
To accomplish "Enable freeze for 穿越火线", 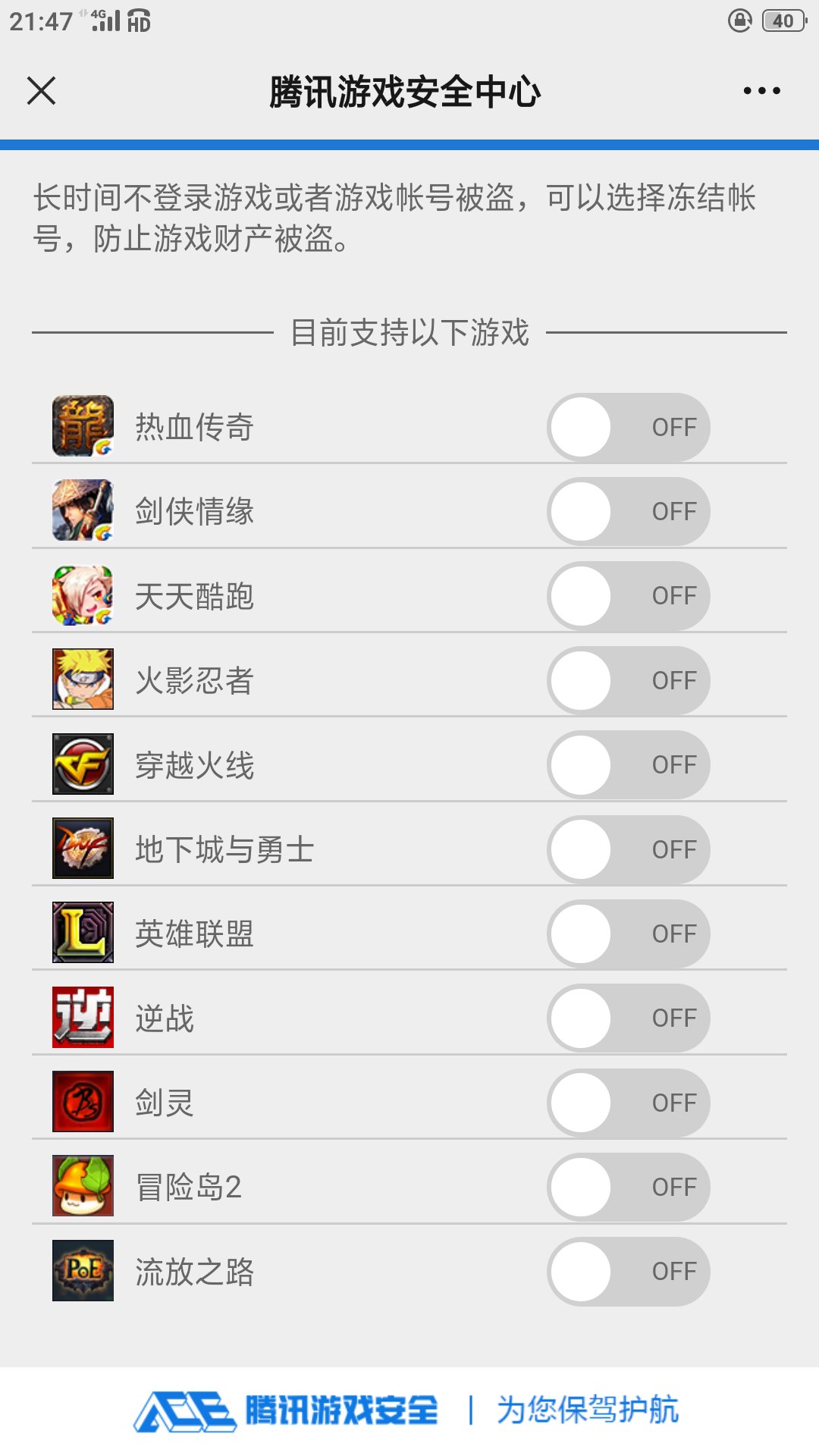I will click(629, 764).
